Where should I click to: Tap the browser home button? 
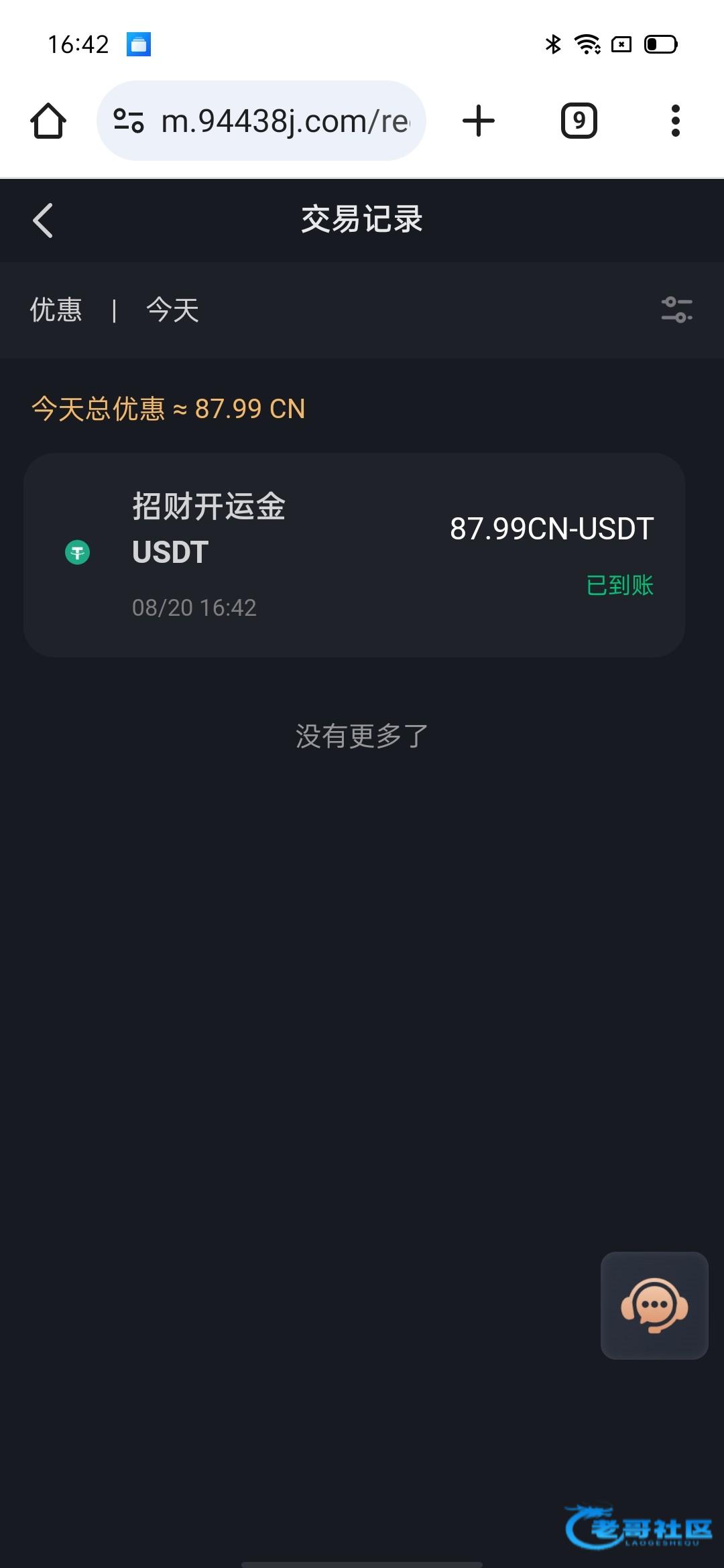click(x=48, y=121)
